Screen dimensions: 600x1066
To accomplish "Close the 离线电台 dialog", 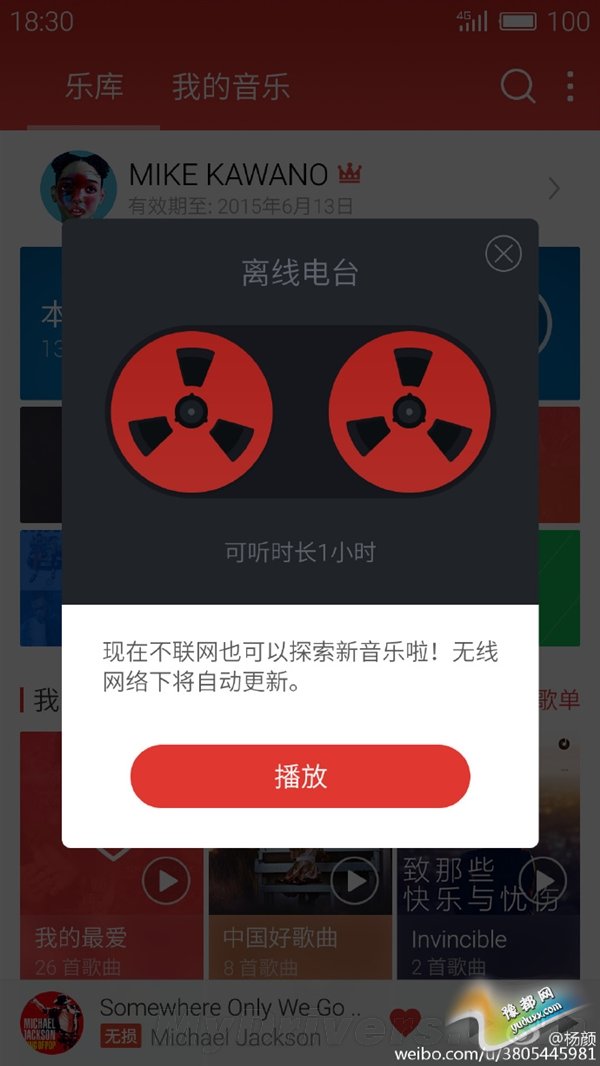I will coord(503,254).
